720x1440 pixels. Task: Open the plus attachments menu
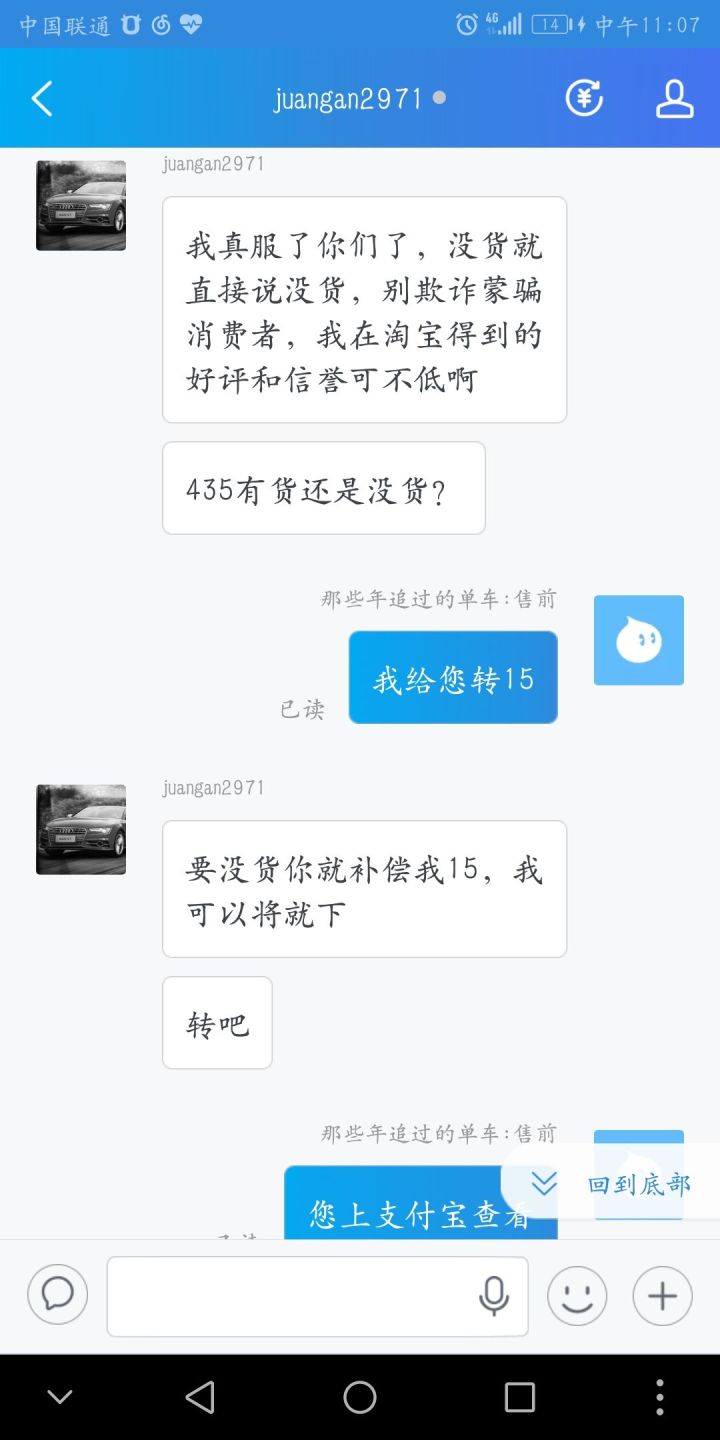point(662,1296)
